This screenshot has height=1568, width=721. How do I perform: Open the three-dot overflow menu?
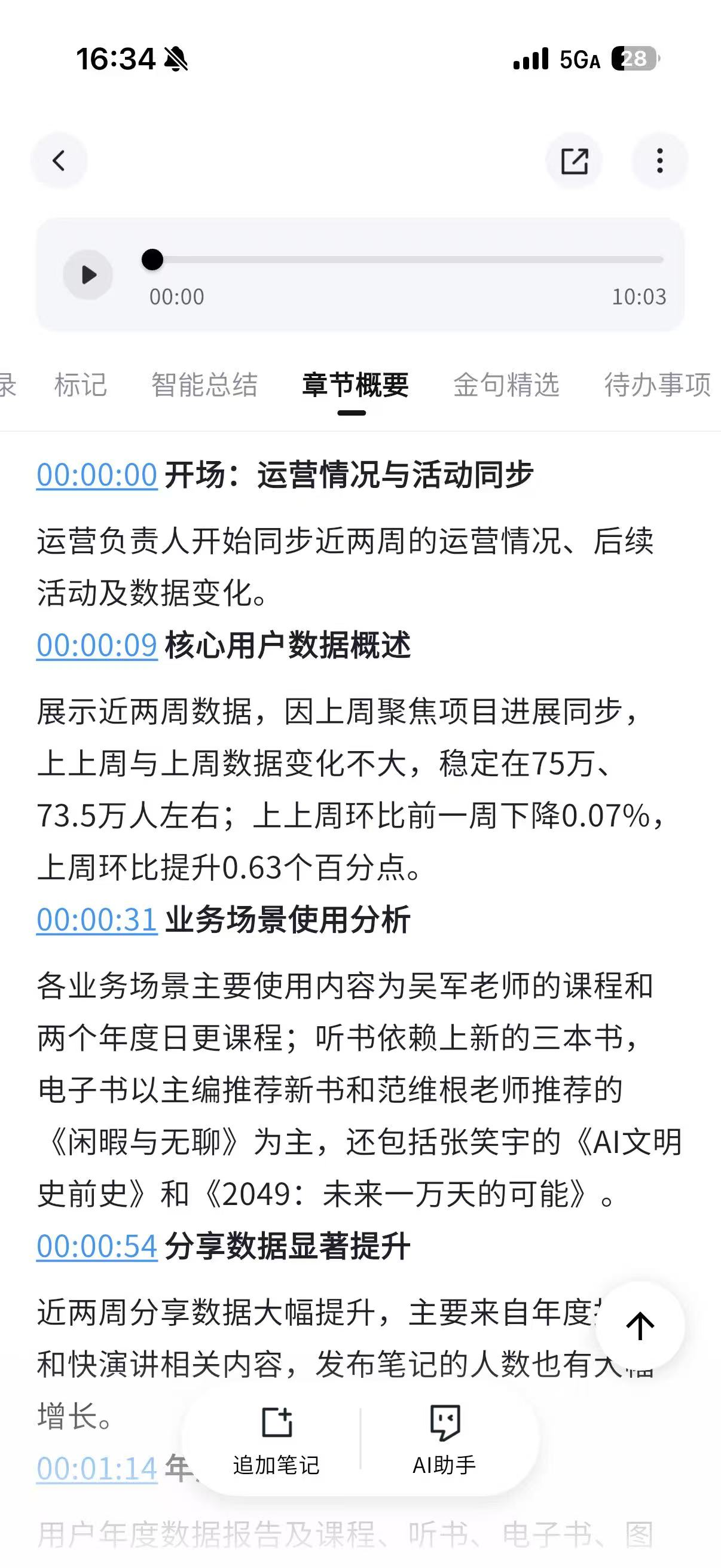point(659,161)
